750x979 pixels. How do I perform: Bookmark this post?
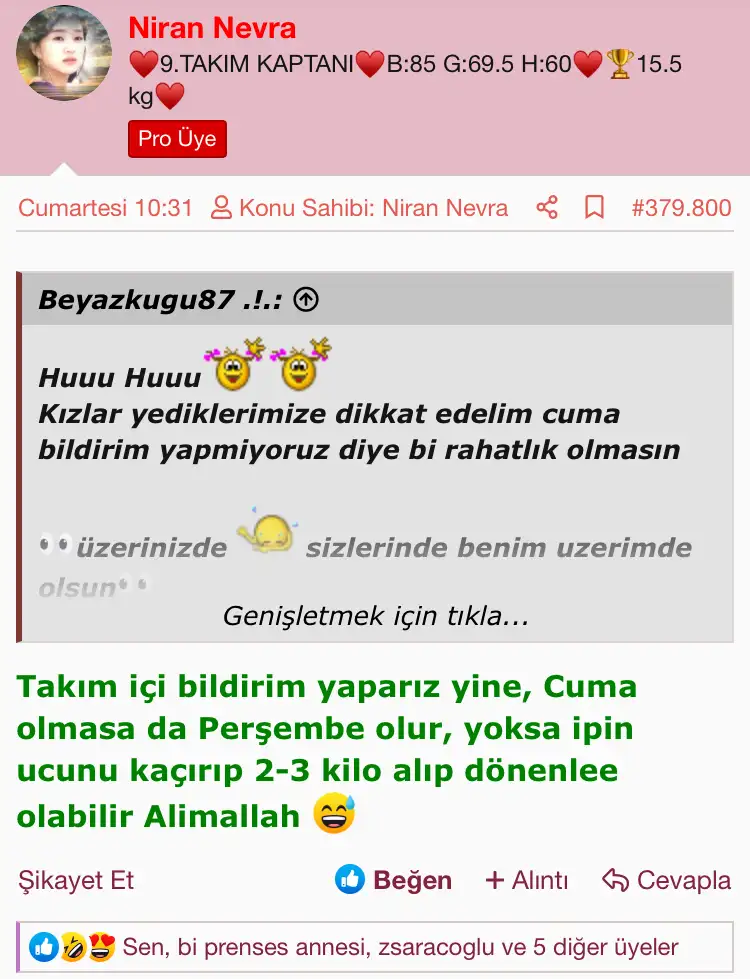[x=594, y=208]
